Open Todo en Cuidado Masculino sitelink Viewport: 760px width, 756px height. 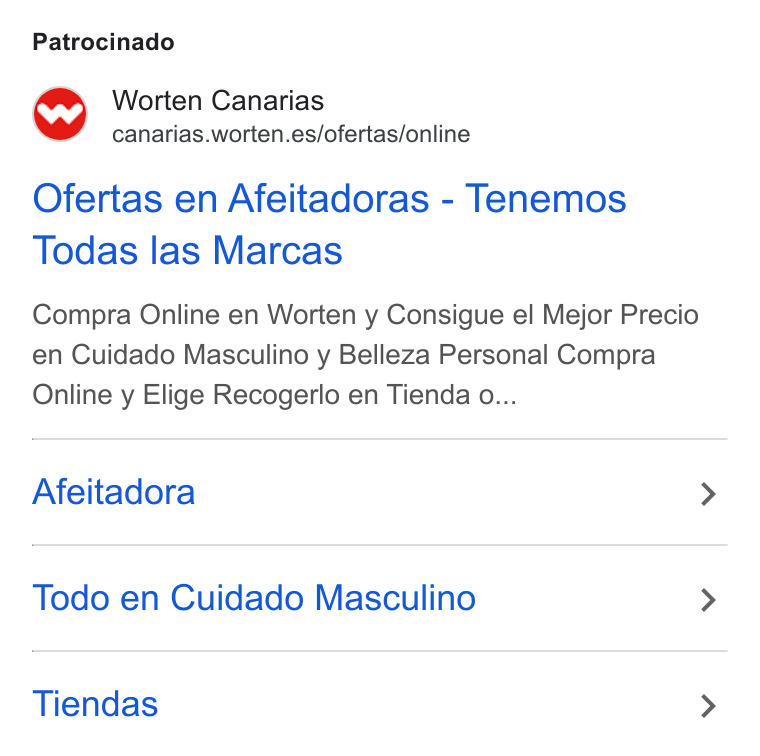[380, 598]
